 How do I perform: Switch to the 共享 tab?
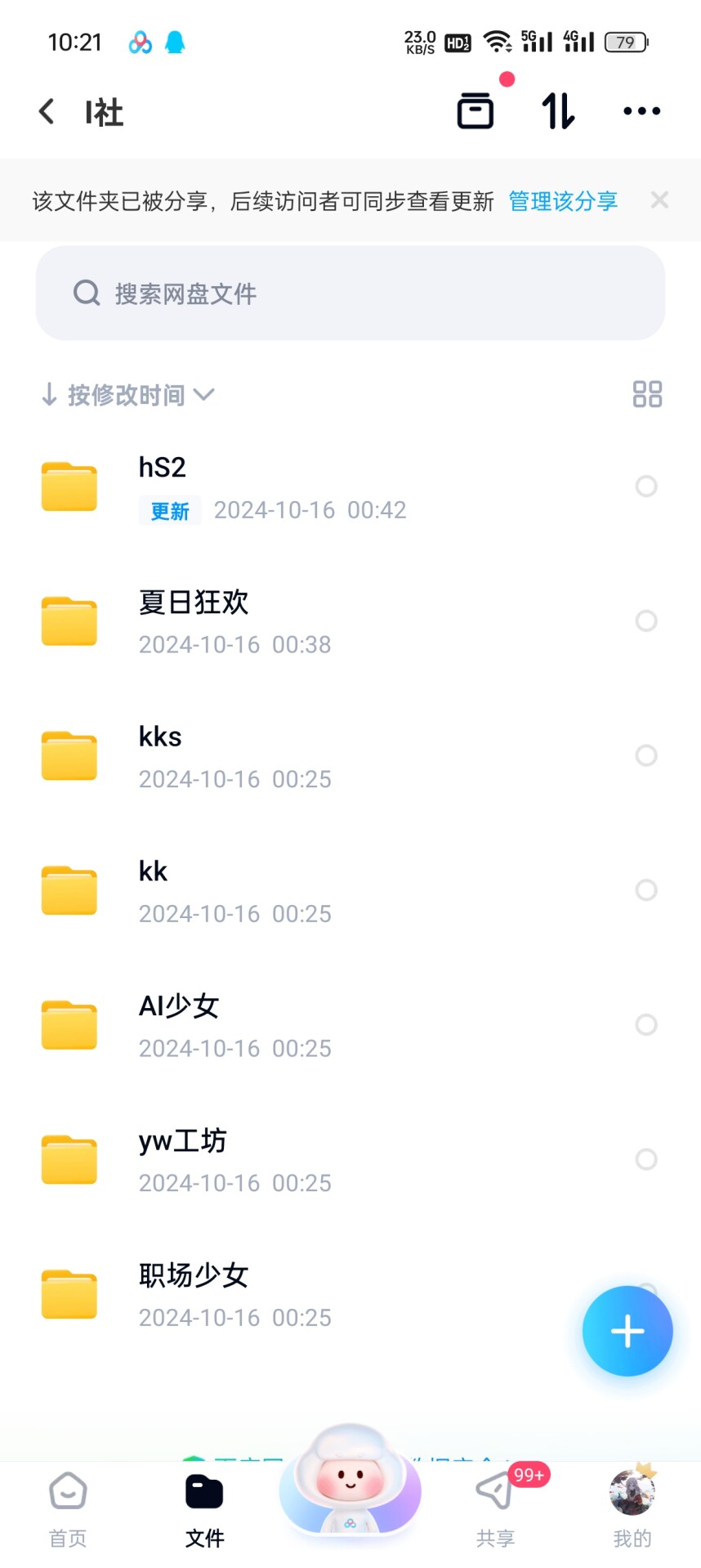[496, 1511]
